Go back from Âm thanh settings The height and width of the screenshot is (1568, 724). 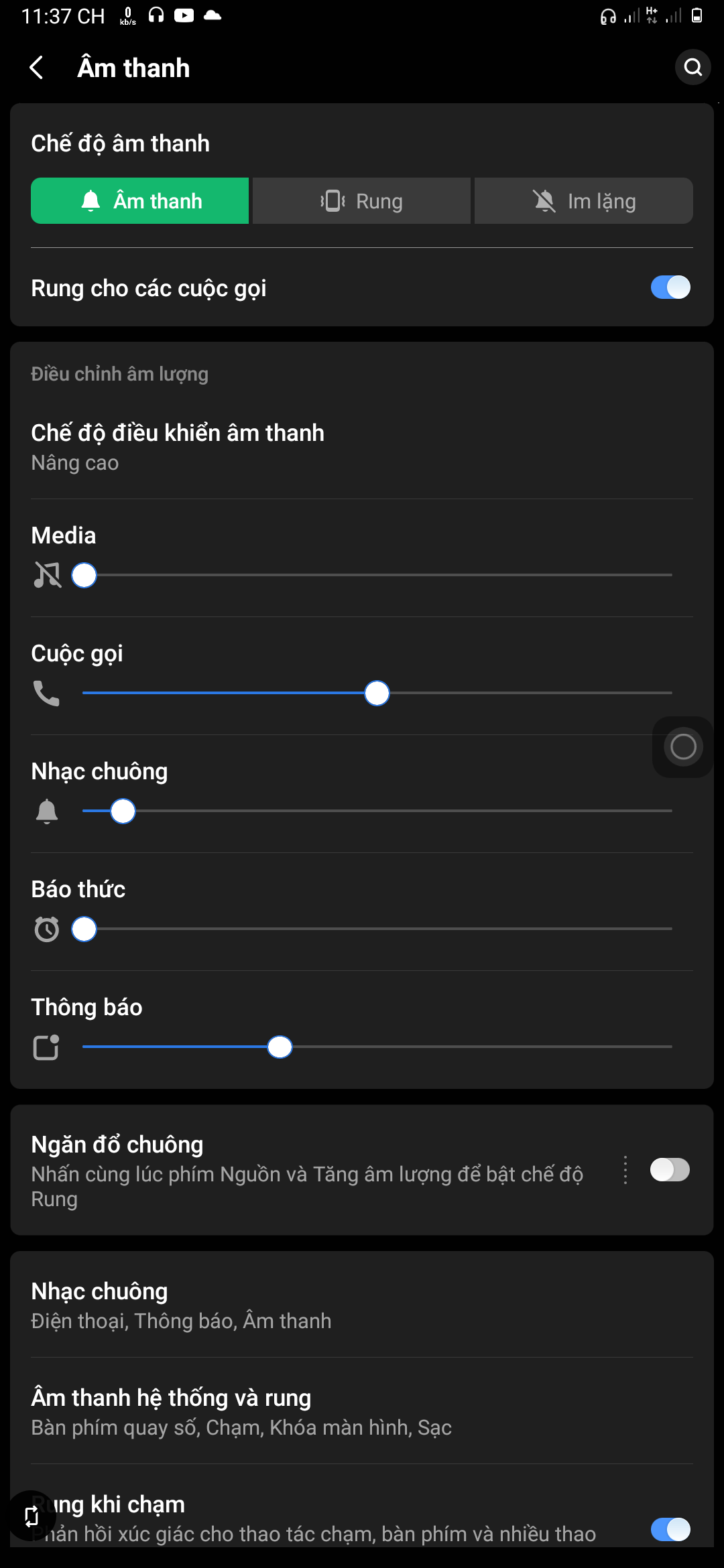click(37, 68)
